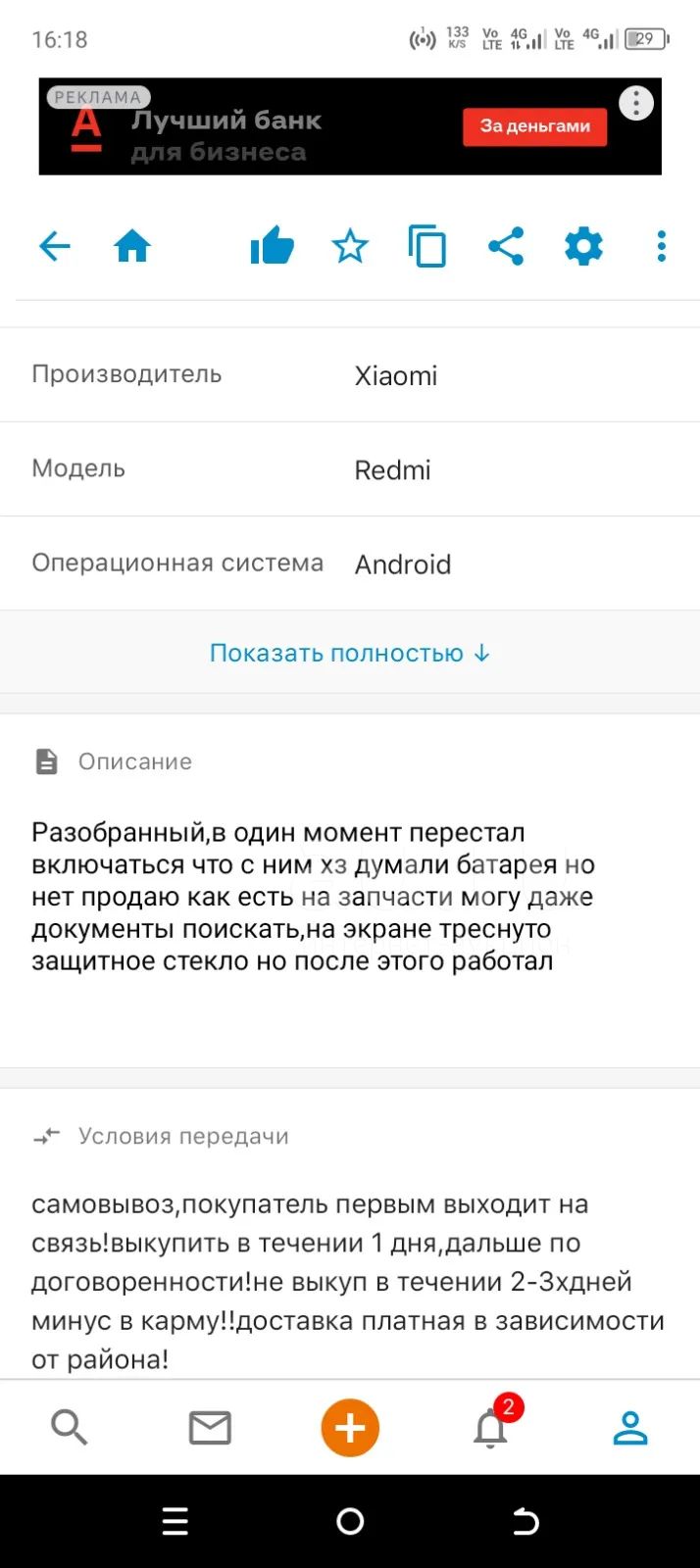Tap the За деньгами ad button
Viewport: 700px width, 1568px height.
[x=535, y=126]
